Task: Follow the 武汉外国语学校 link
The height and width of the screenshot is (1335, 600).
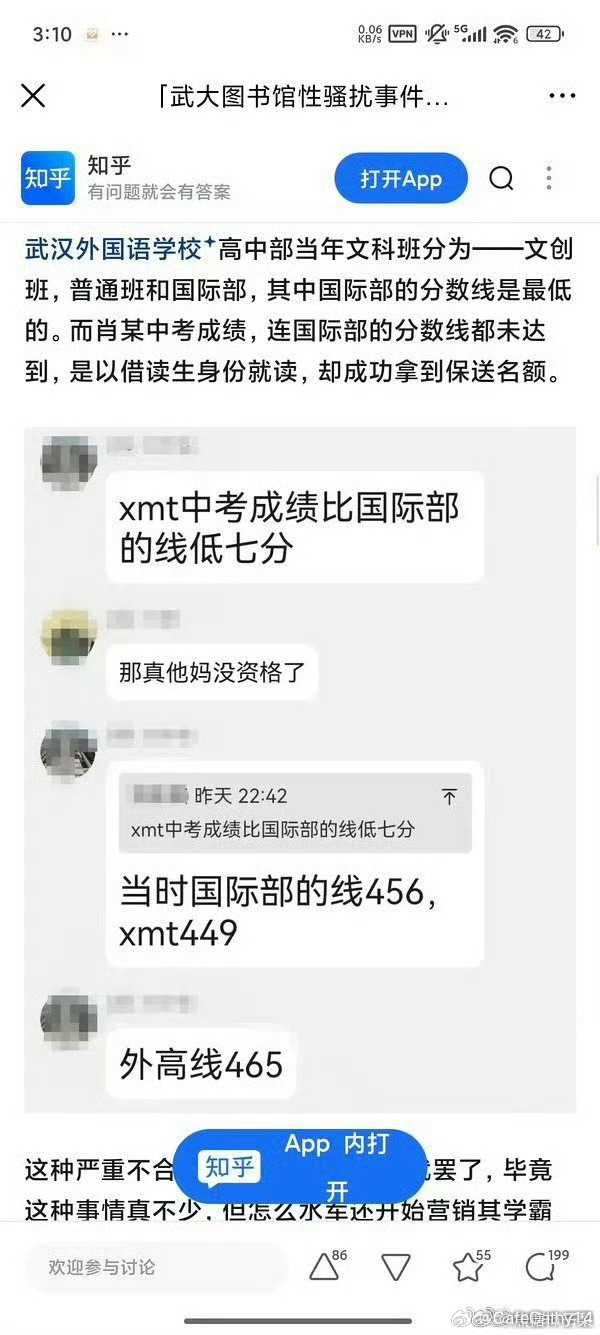Action: 120,248
